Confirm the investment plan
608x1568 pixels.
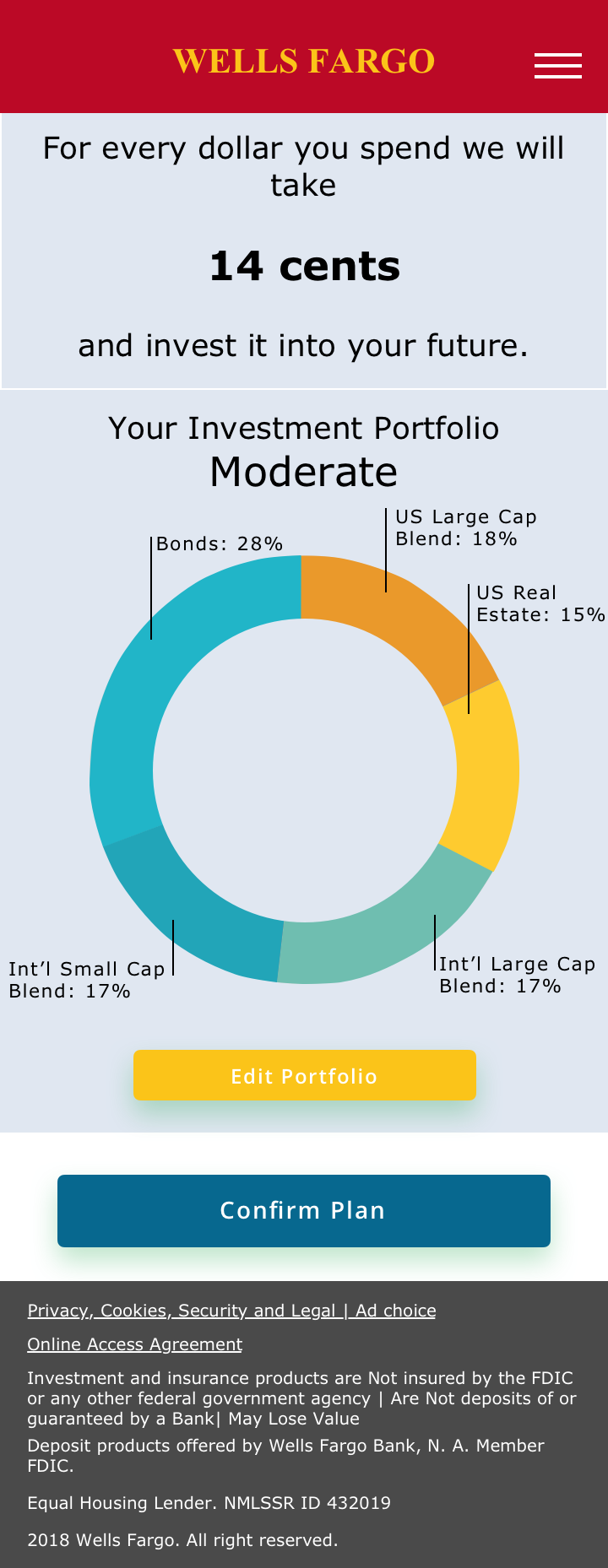304,1210
